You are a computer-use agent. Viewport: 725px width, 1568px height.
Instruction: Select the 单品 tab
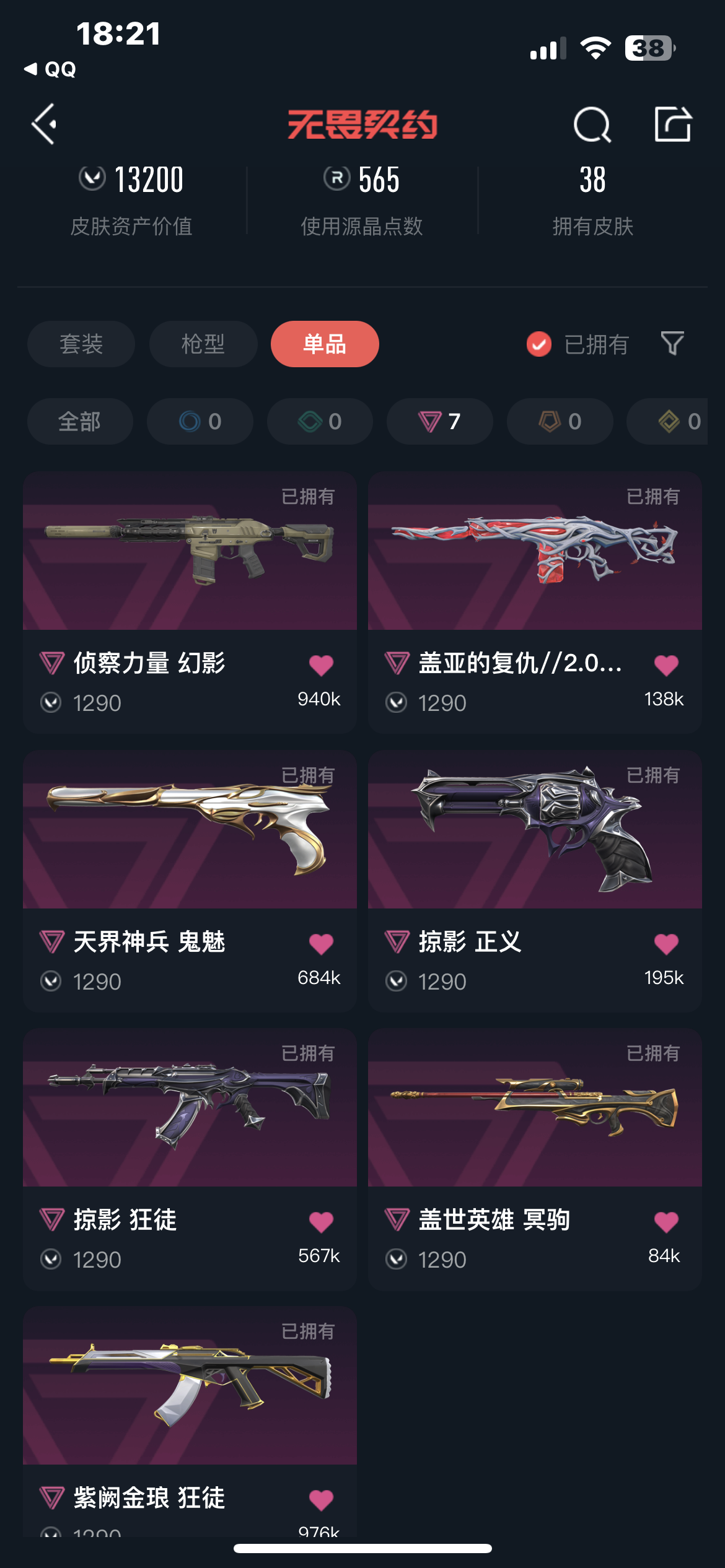tap(325, 344)
